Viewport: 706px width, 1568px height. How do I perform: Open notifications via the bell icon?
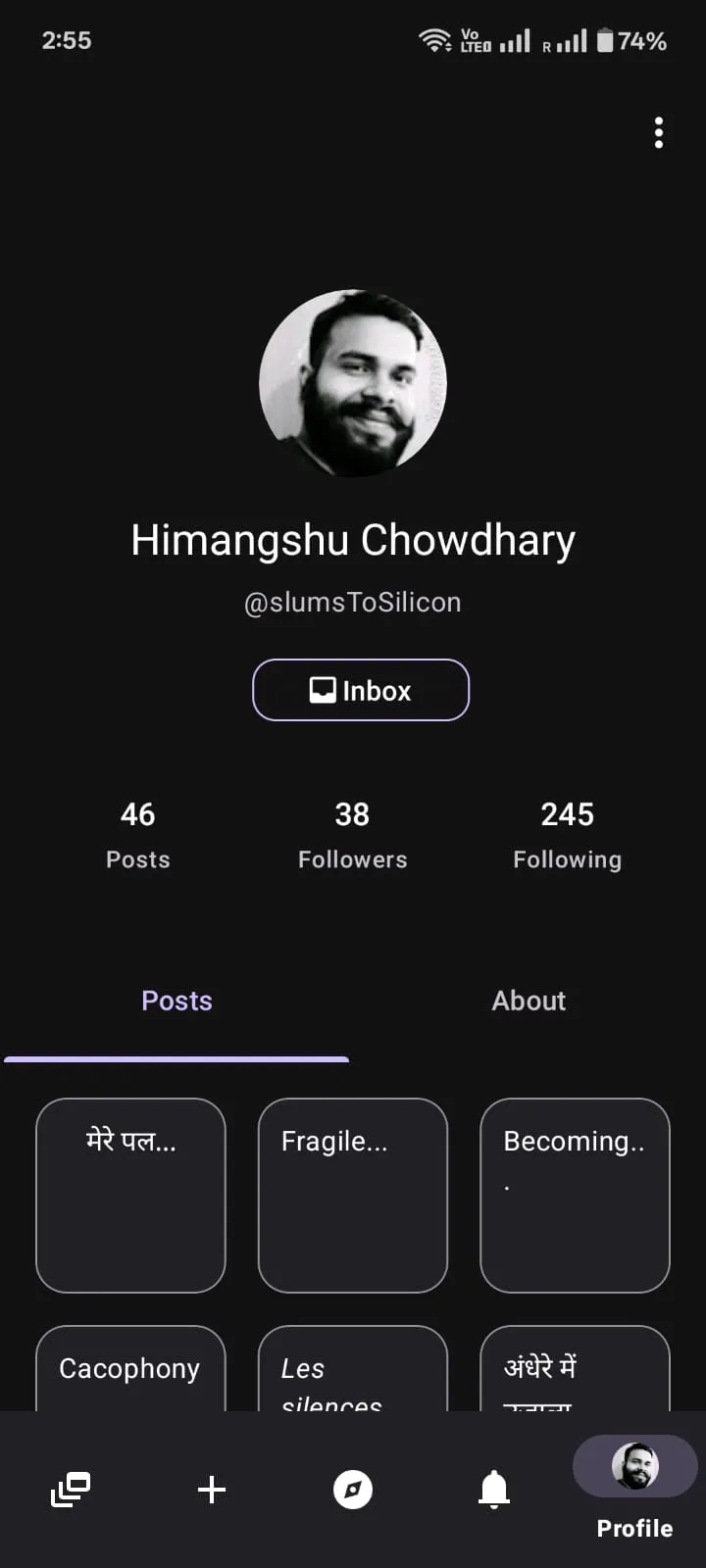point(494,1489)
